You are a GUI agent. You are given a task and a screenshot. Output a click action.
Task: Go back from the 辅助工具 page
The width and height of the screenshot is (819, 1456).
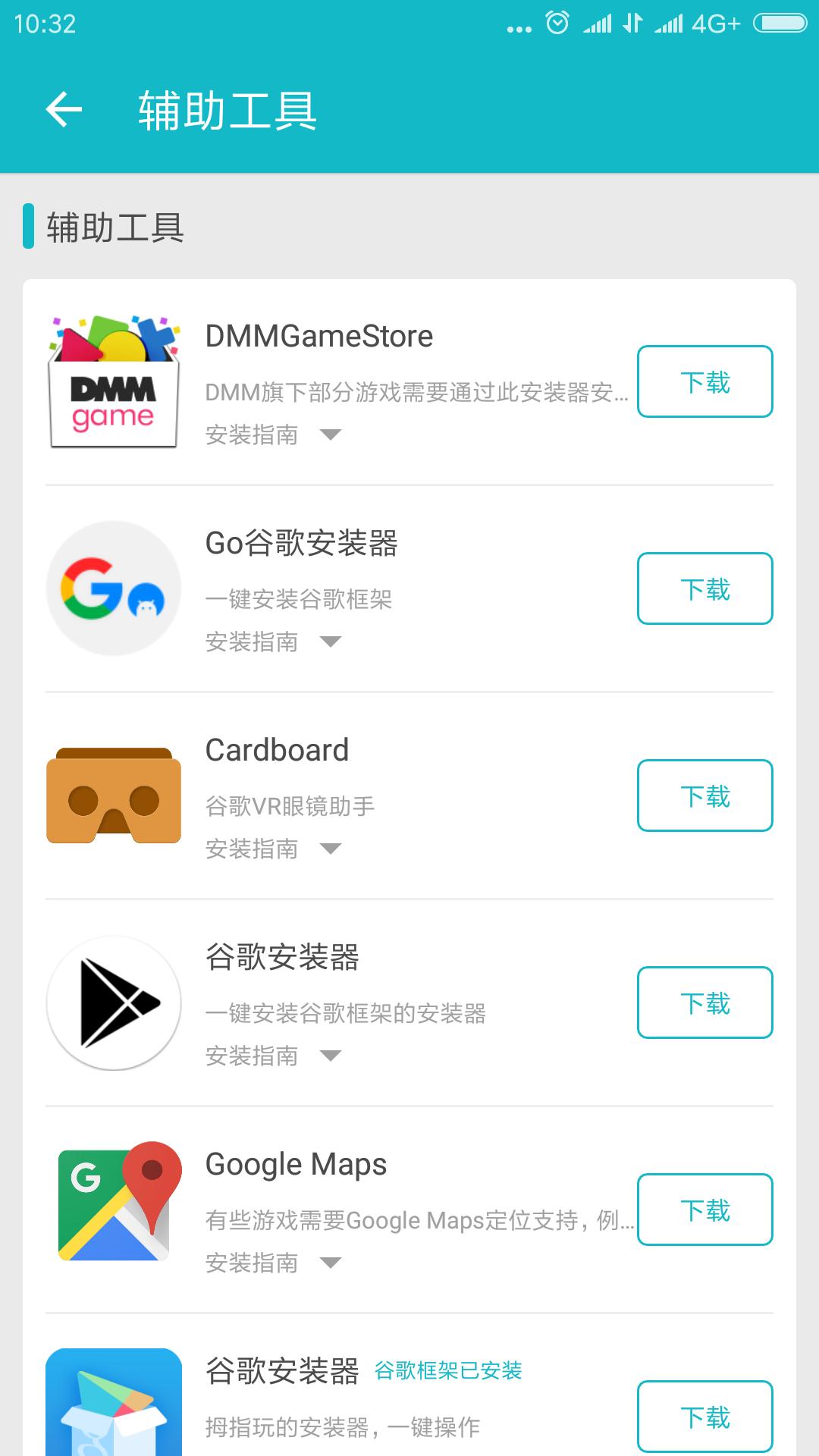(x=64, y=110)
